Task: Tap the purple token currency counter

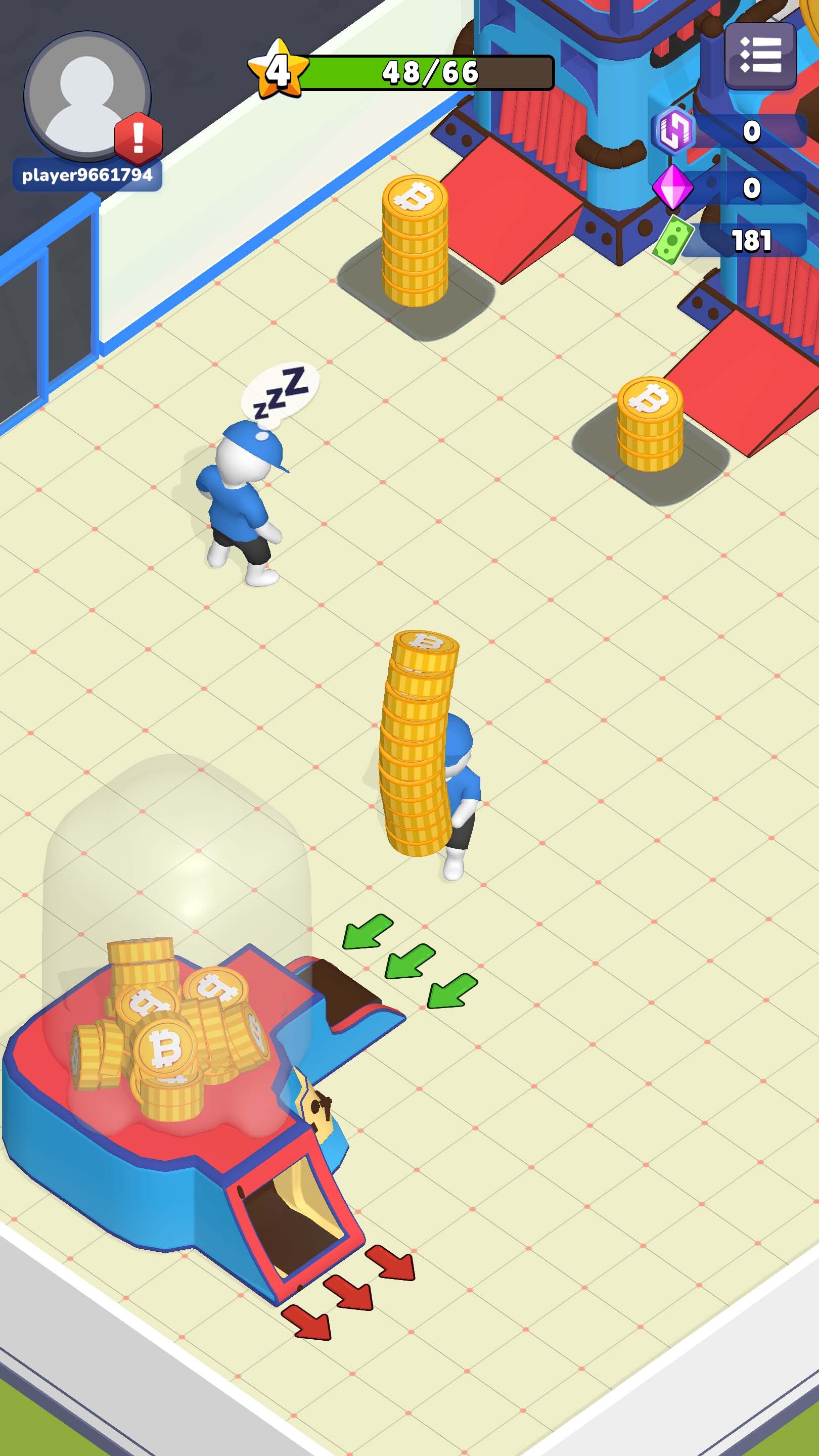Action: coord(729,131)
